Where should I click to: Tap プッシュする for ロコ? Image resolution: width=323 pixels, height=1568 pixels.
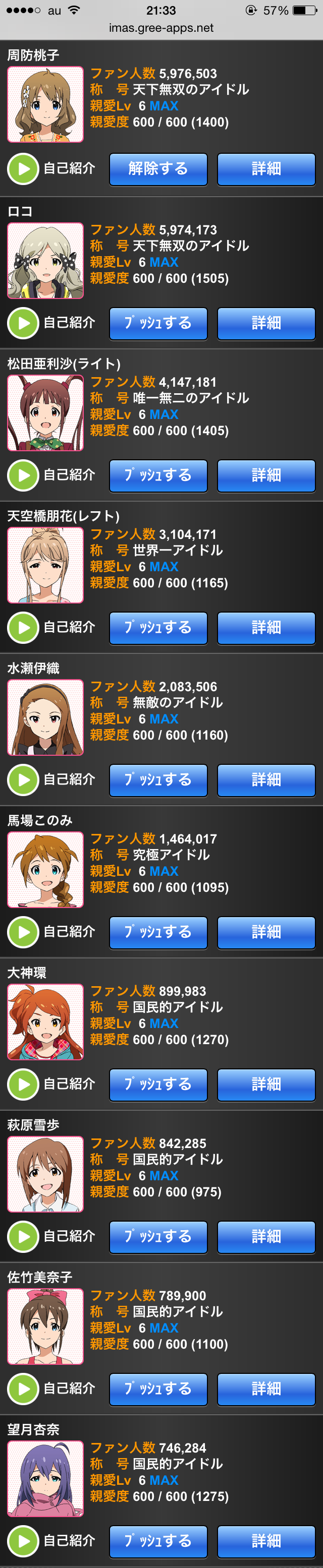(x=158, y=323)
